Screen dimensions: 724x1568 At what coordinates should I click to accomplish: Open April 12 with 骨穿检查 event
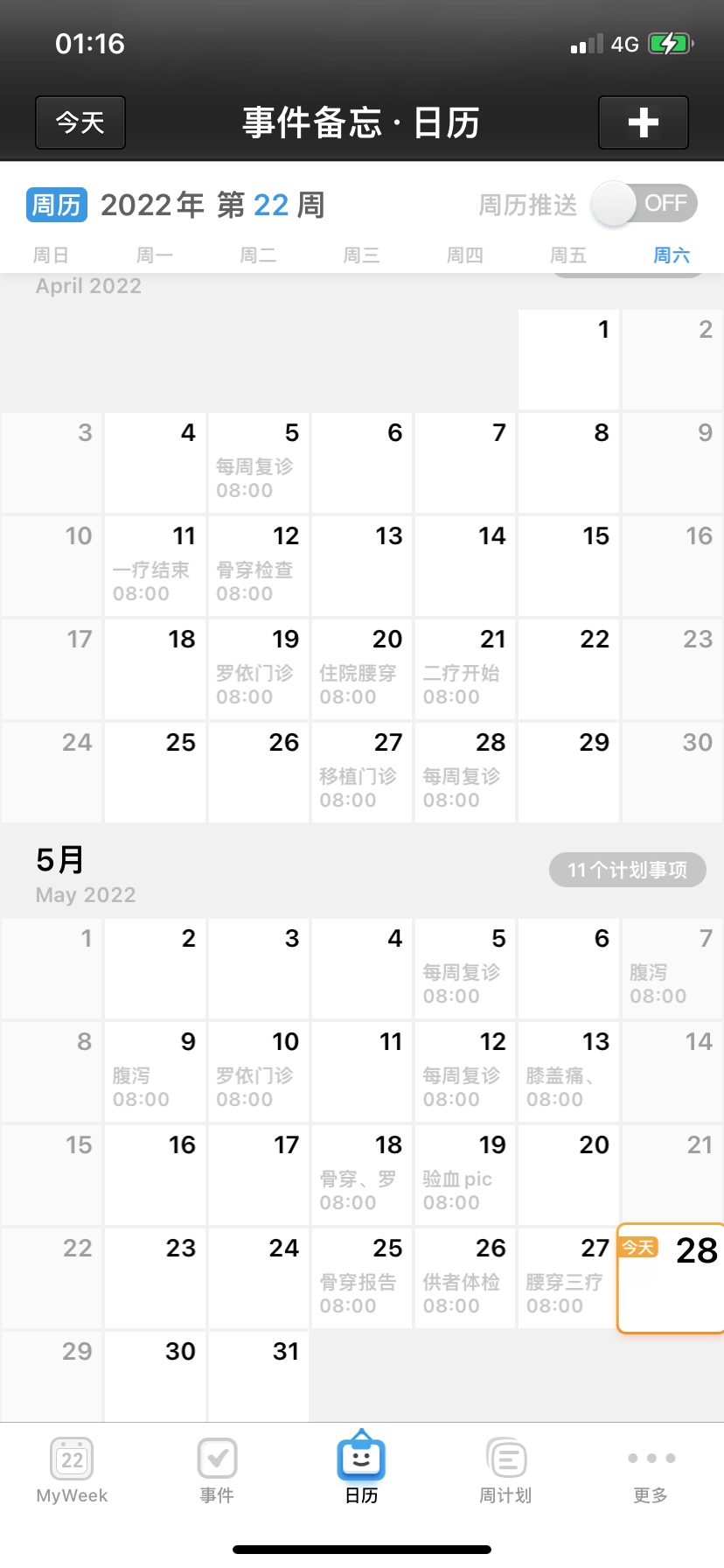point(259,565)
